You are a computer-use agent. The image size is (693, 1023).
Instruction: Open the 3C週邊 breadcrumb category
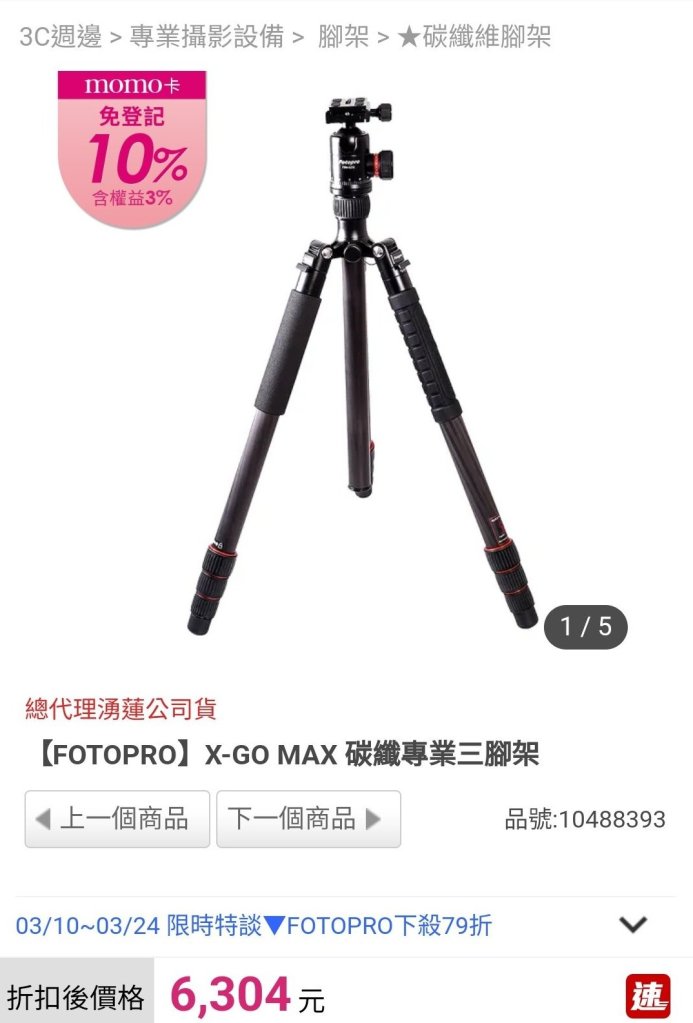(x=60, y=38)
